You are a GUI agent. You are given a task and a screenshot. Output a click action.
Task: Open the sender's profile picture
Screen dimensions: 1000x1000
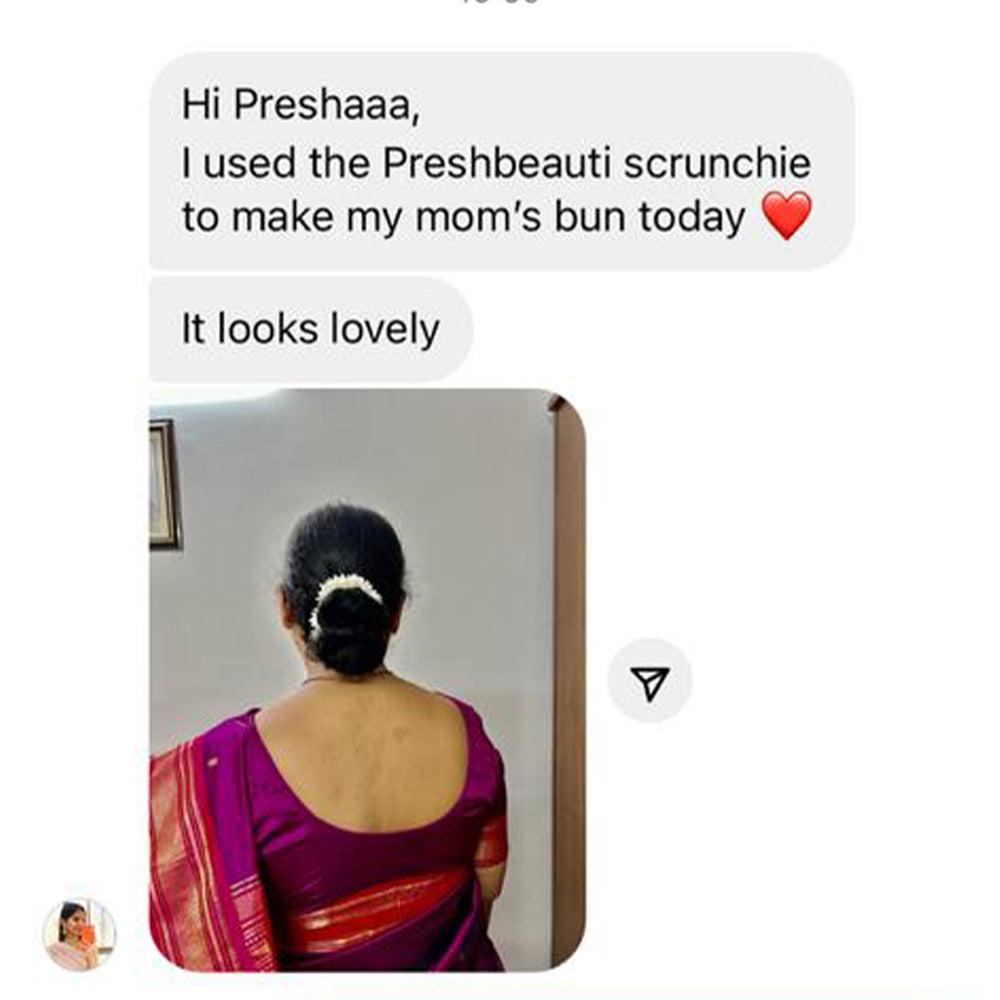coord(79,934)
